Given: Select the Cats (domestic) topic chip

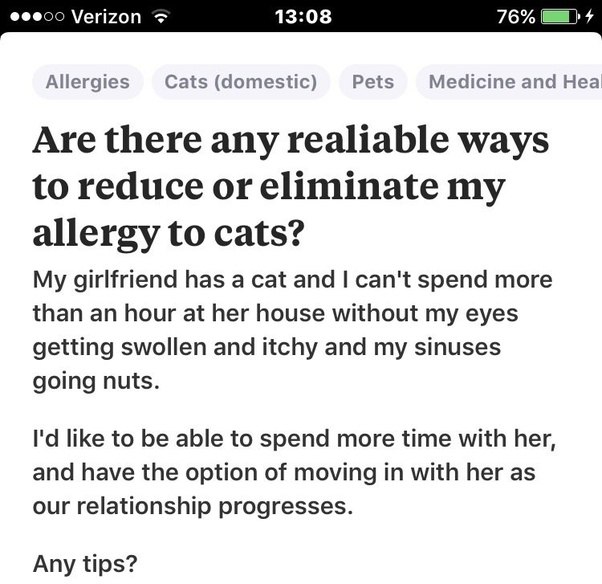Looking at the screenshot, I should point(240,82).
